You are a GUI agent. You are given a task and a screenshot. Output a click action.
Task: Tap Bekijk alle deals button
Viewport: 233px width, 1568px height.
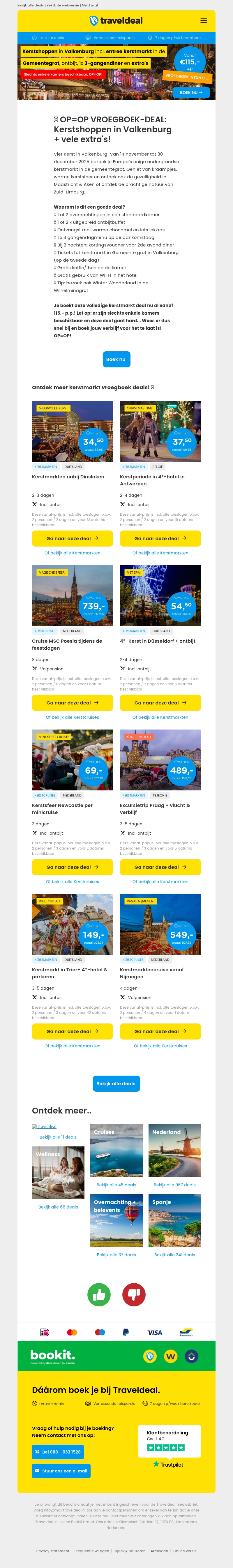[x=116, y=1083]
